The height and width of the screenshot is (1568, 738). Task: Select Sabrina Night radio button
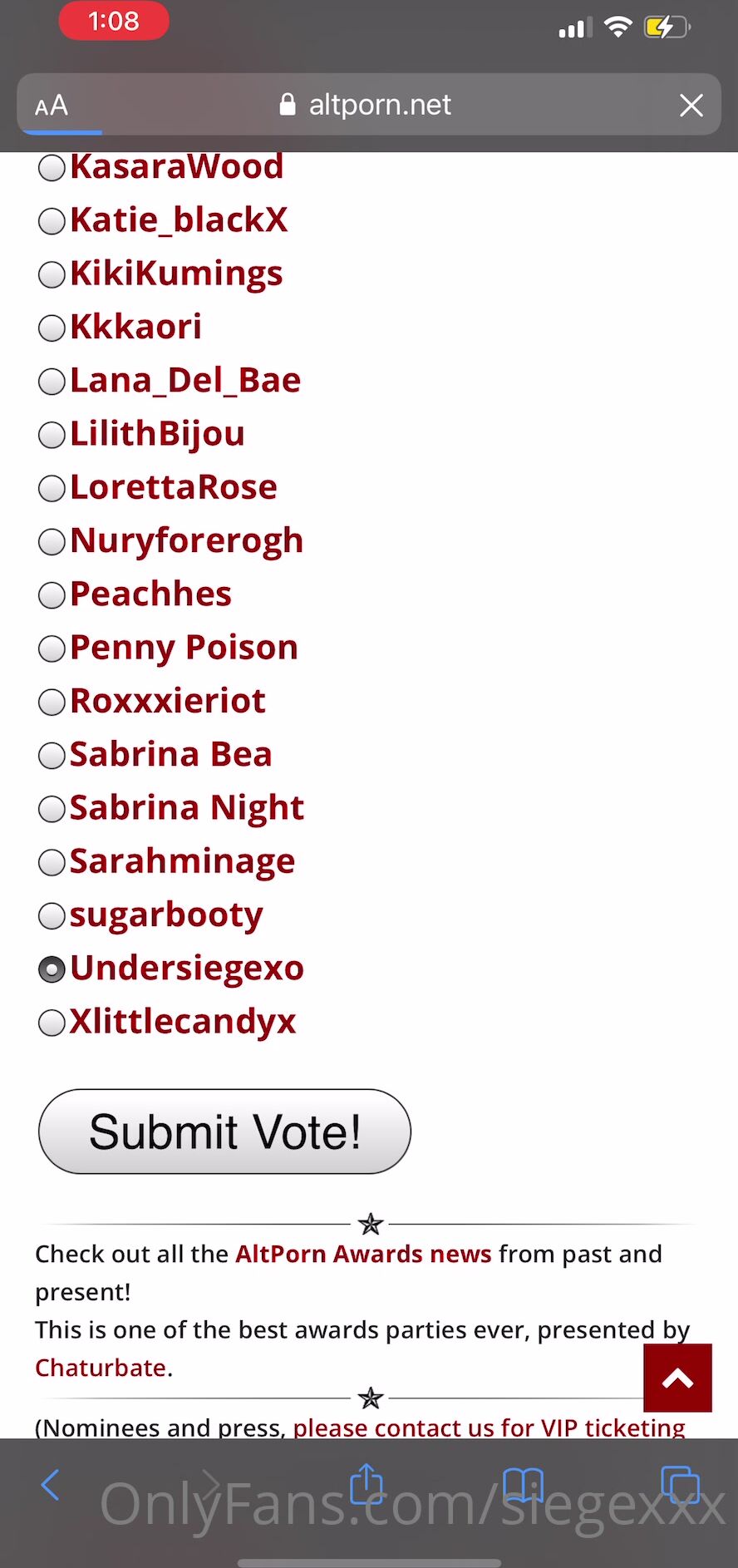pyautogui.click(x=52, y=809)
